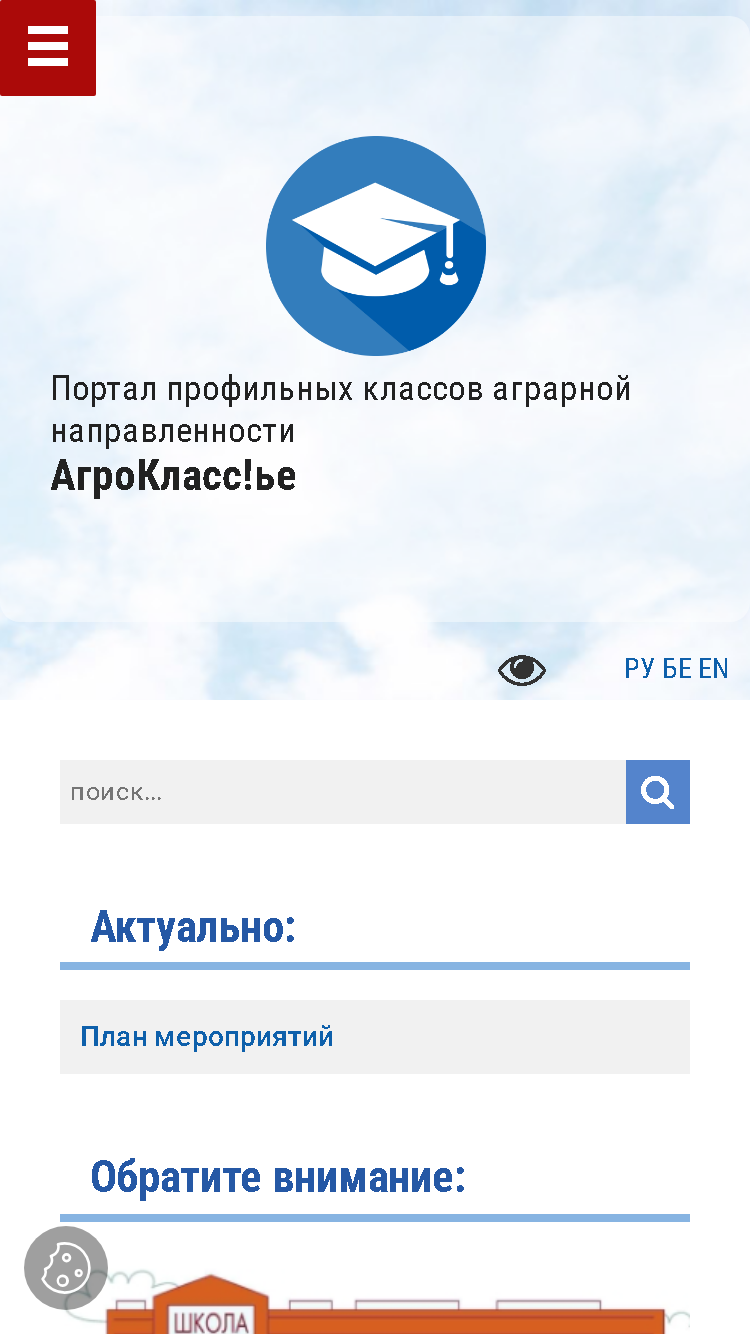This screenshot has width=750, height=1334.
Task: Open the visually impaired version eye icon
Action: (522, 669)
